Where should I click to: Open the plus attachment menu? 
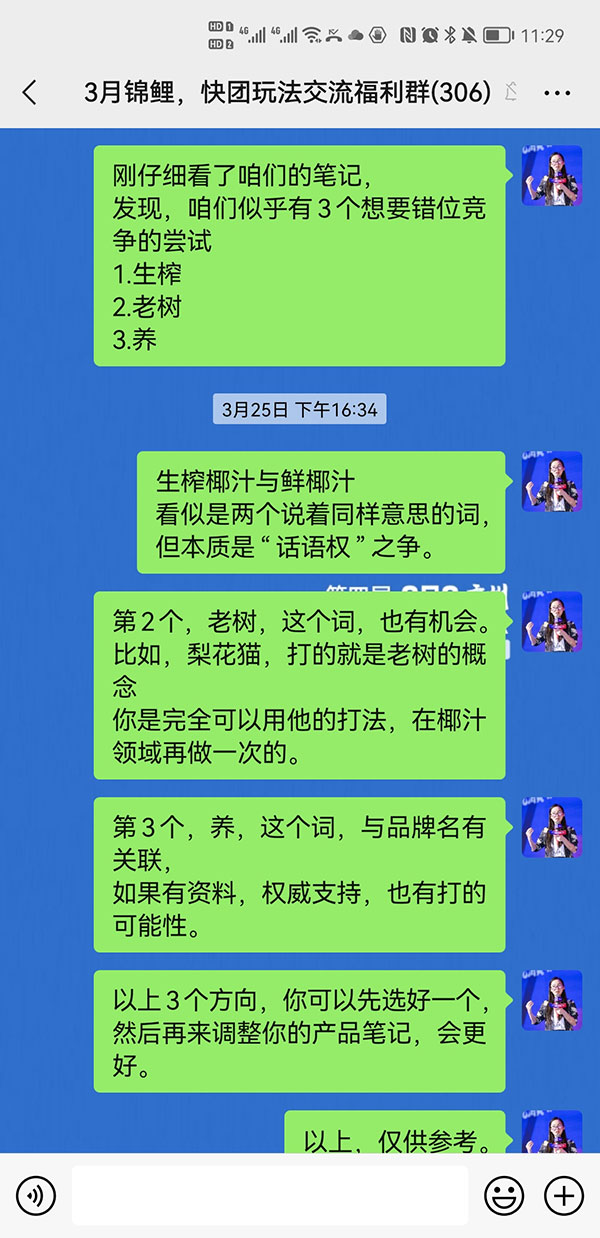point(563,1195)
